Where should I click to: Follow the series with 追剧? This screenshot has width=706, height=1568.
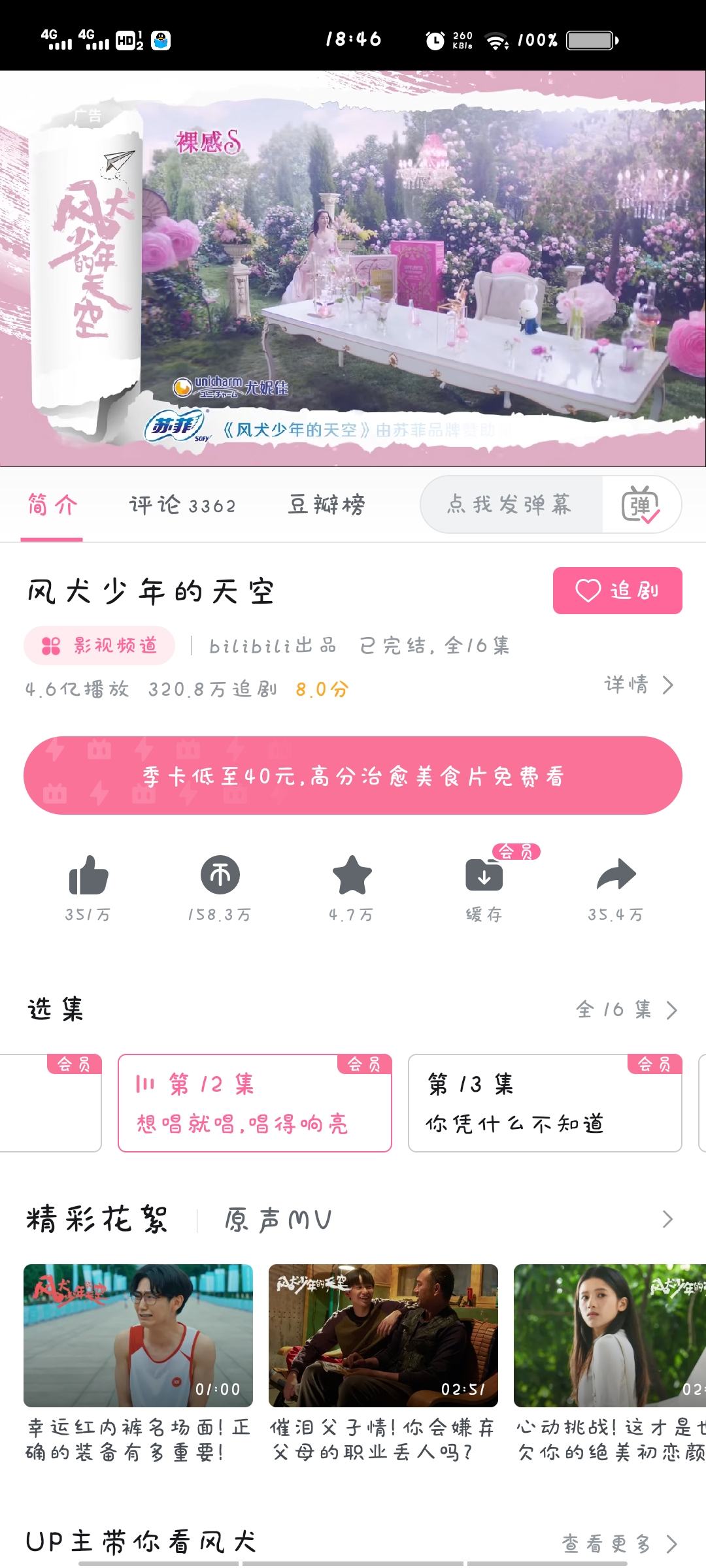[617, 591]
